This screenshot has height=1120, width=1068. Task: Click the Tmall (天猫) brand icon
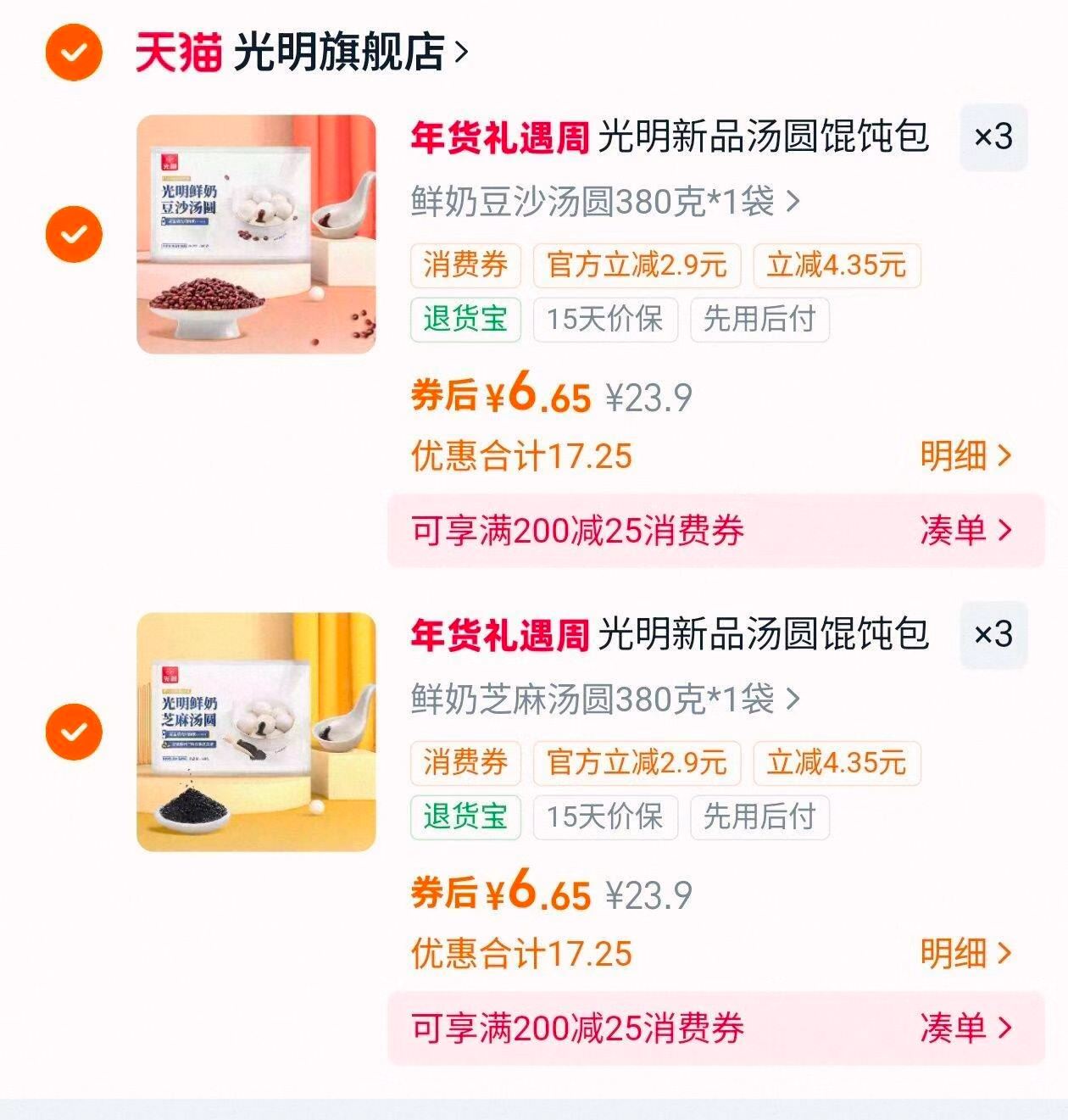tap(179, 53)
